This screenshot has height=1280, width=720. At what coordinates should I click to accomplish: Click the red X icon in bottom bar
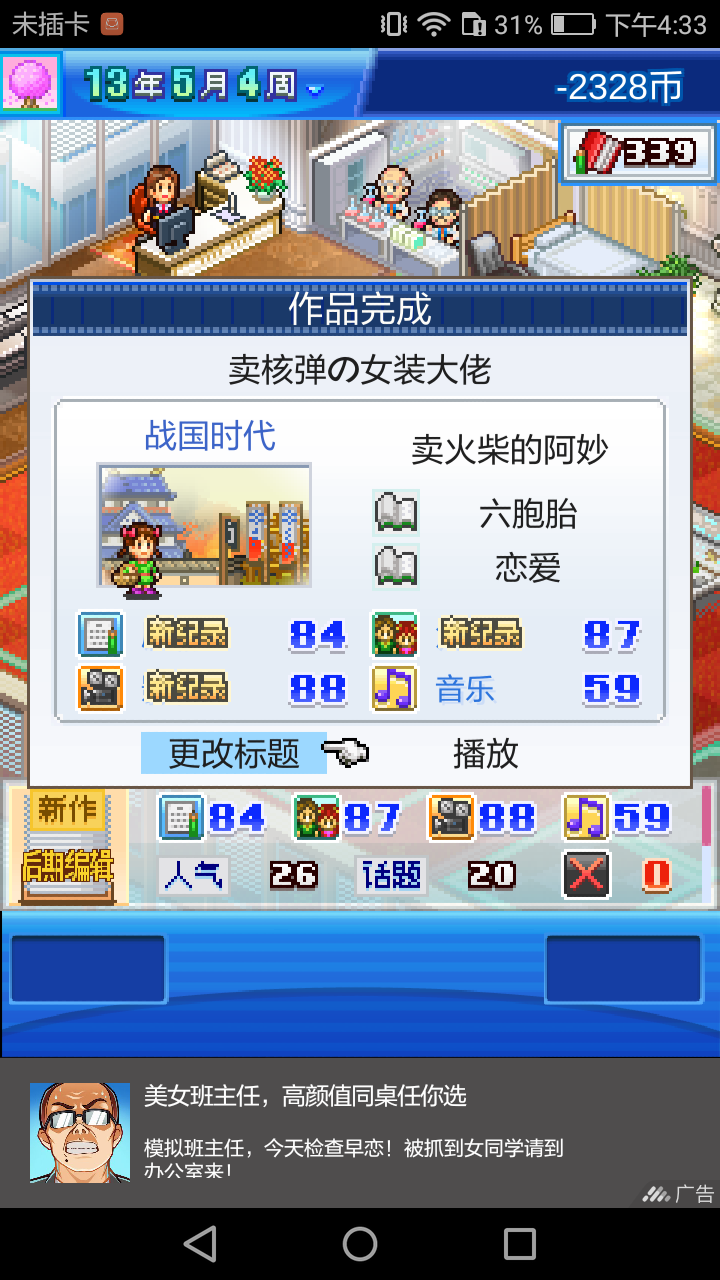click(587, 875)
